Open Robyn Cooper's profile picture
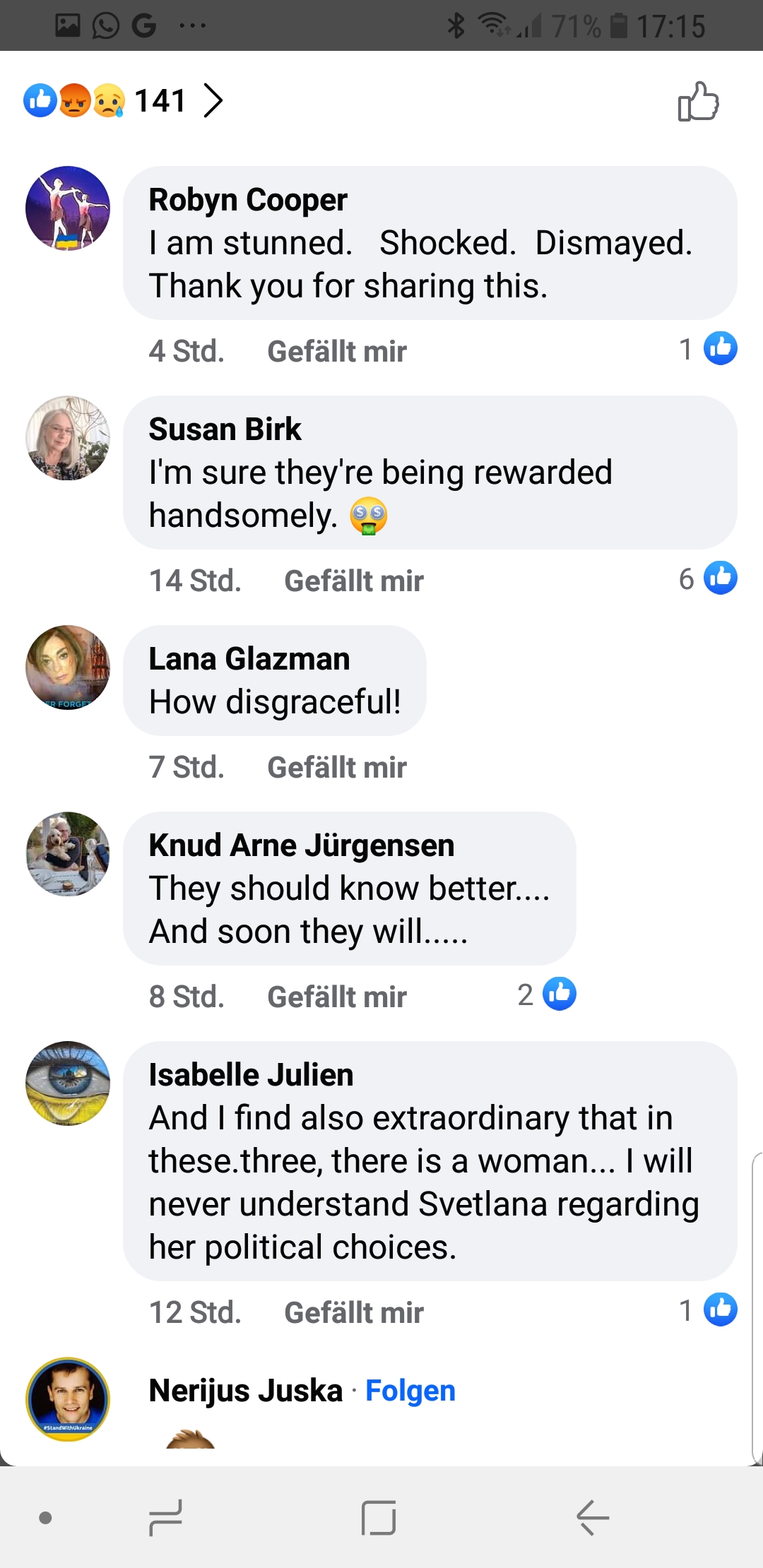763x1568 pixels. click(x=68, y=208)
